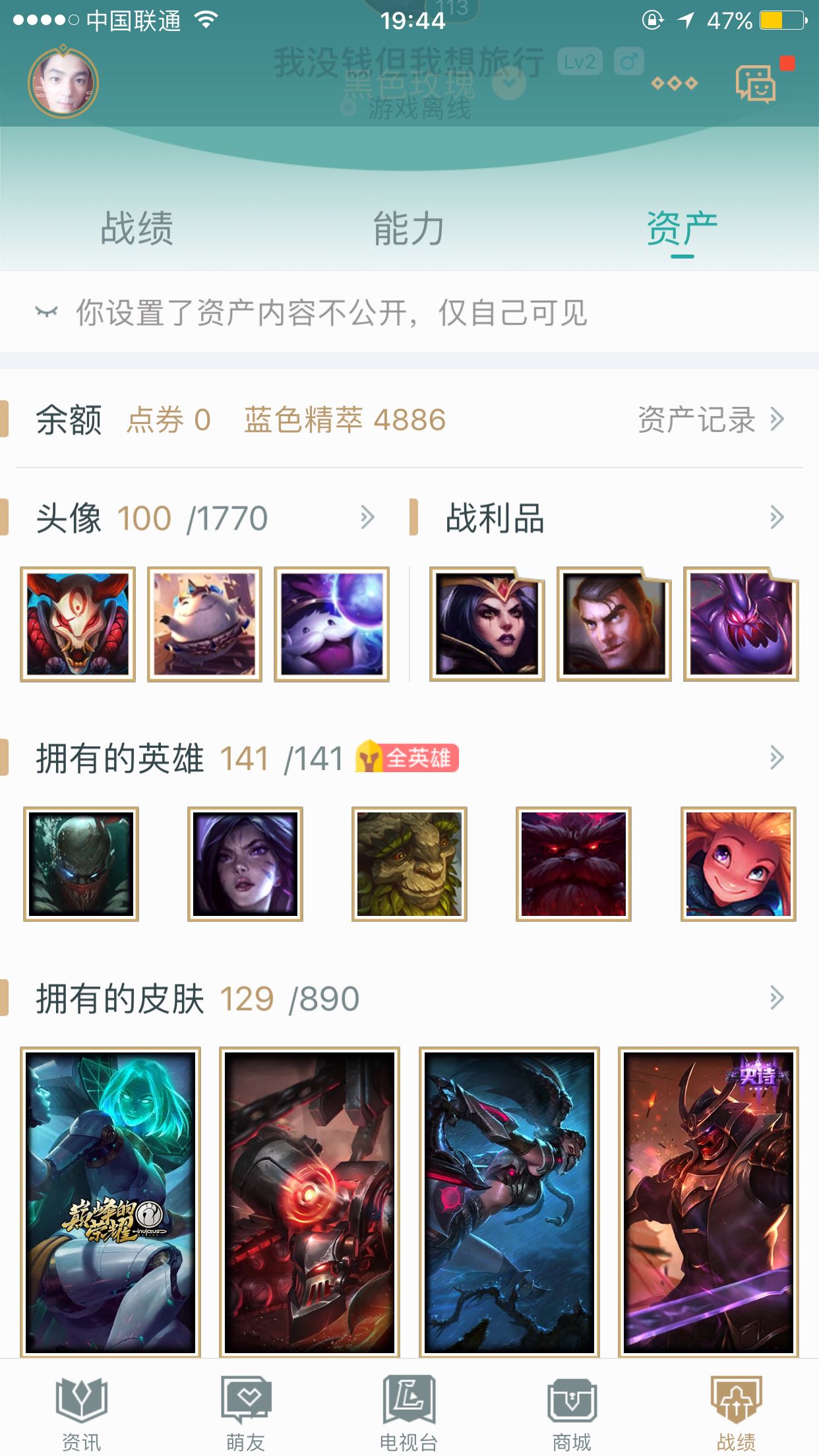Viewport: 819px width, 1456px height.
Task: Open the messages chat icon
Action: [756, 84]
